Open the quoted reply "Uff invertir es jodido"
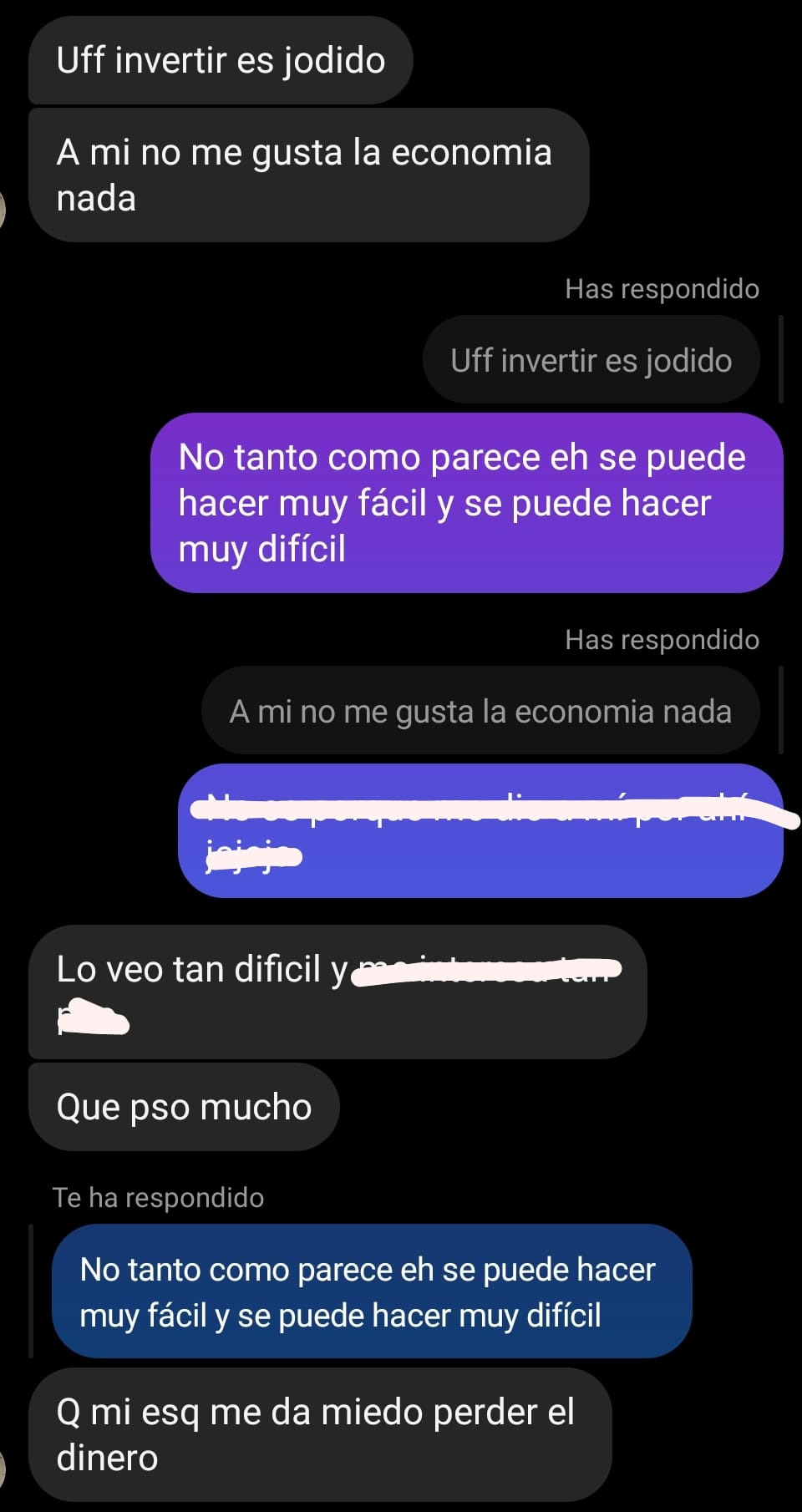 pyautogui.click(x=591, y=361)
